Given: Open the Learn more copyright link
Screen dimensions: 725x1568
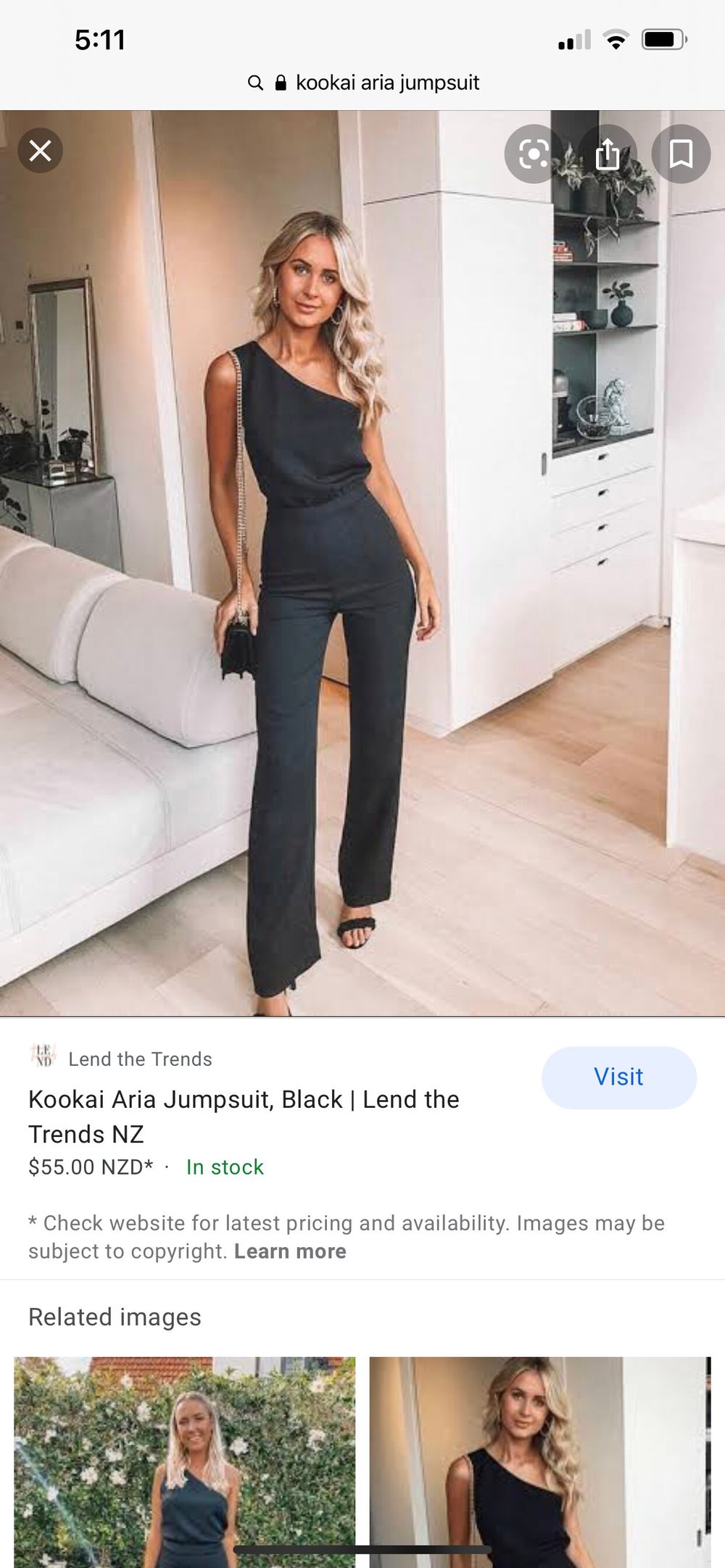Looking at the screenshot, I should coord(290,1251).
